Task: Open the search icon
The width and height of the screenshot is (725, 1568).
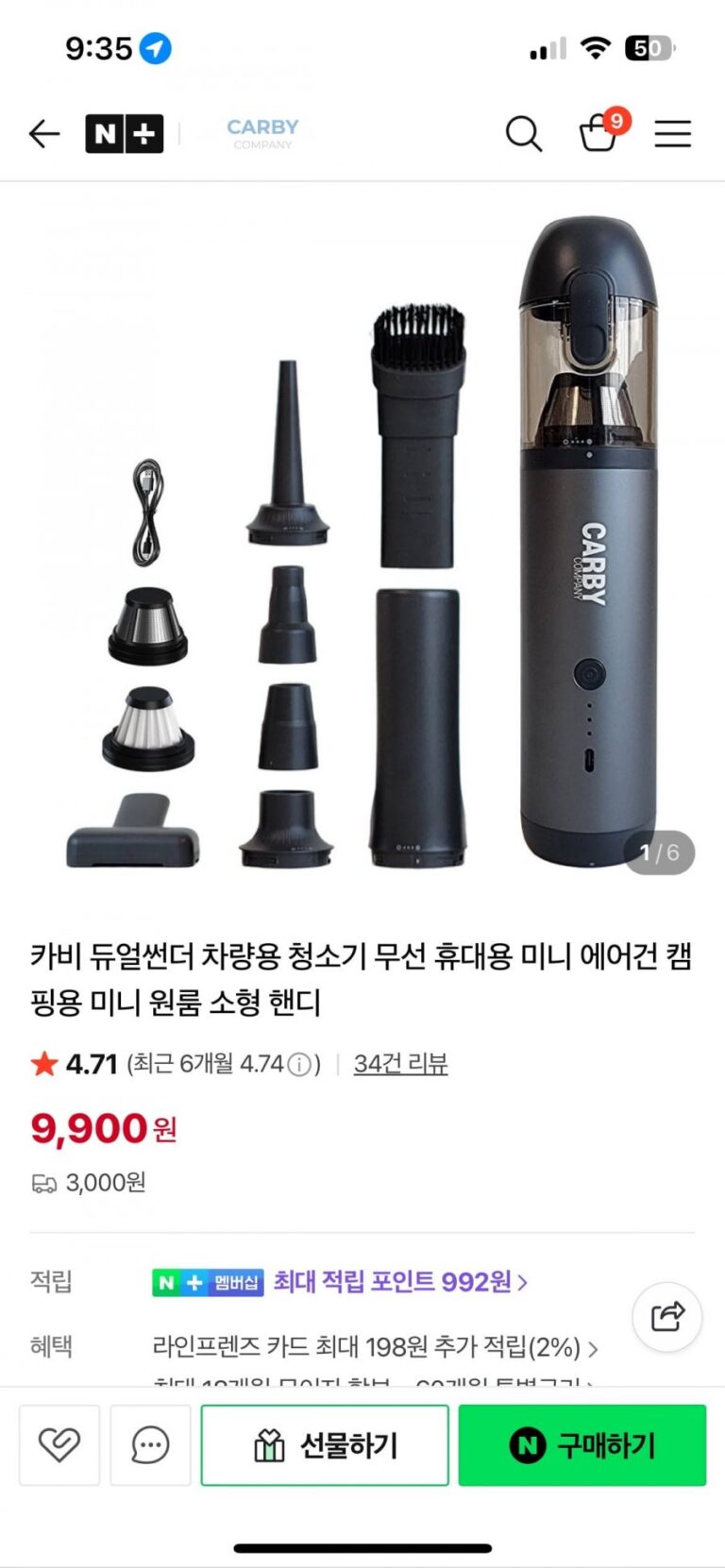Action: coord(523,134)
